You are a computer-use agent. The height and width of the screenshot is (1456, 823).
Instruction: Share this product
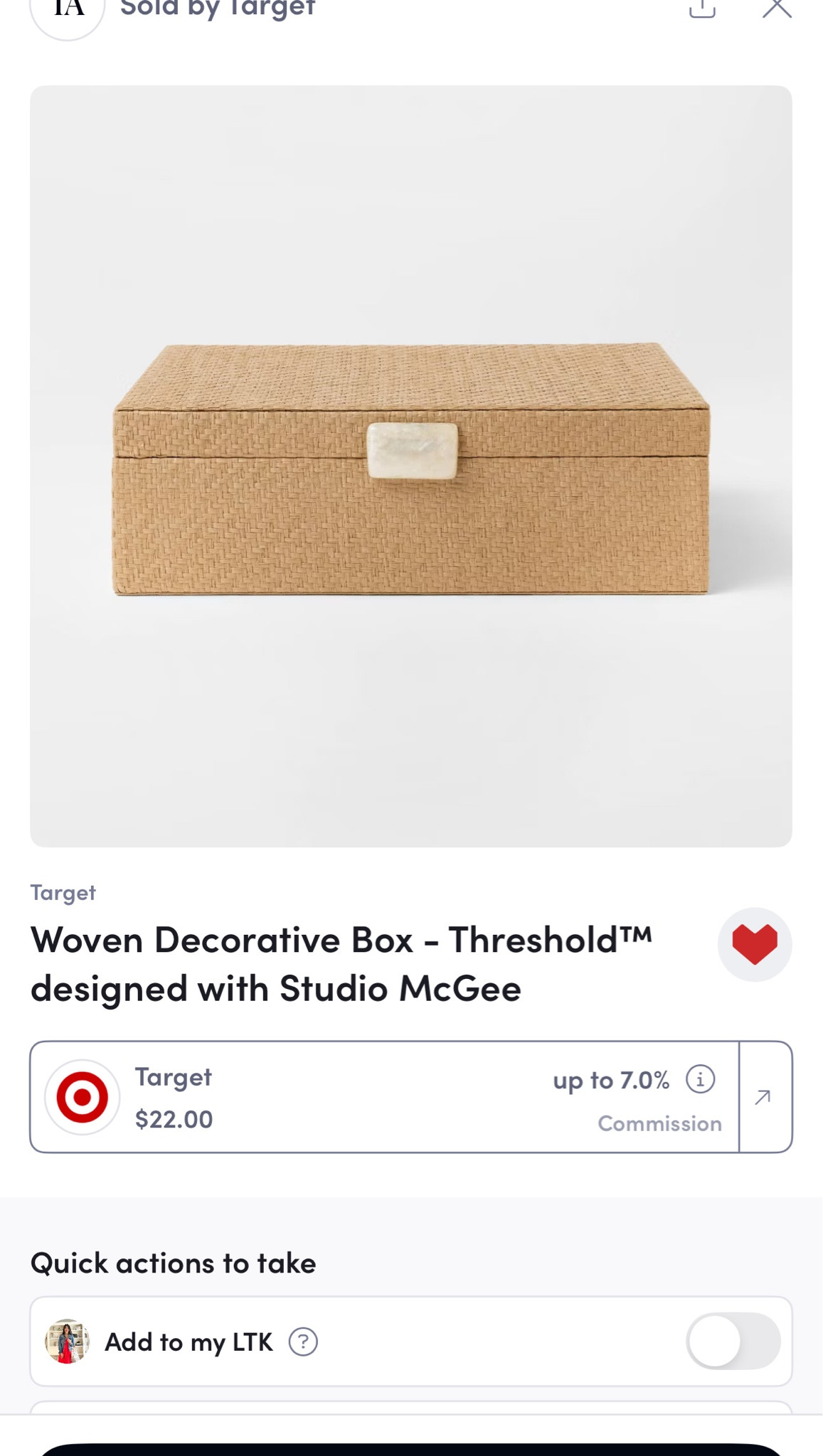[701, 9]
